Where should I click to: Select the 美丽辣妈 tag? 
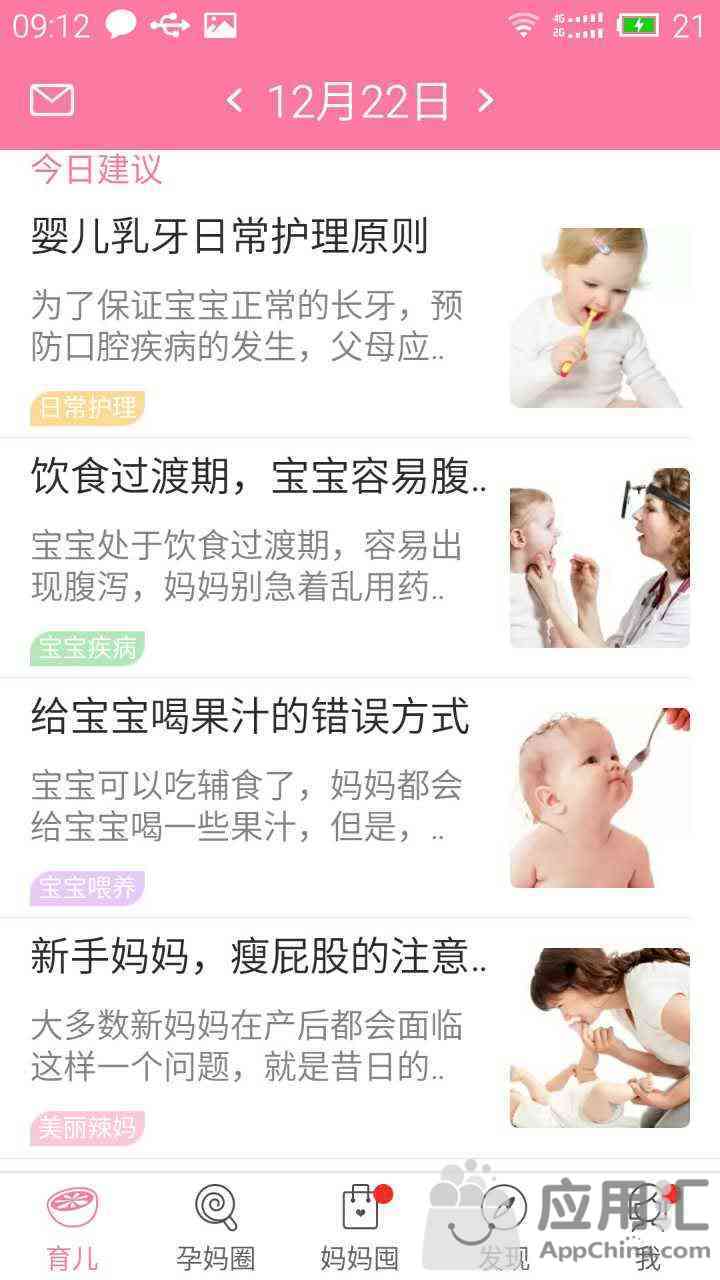click(87, 1127)
